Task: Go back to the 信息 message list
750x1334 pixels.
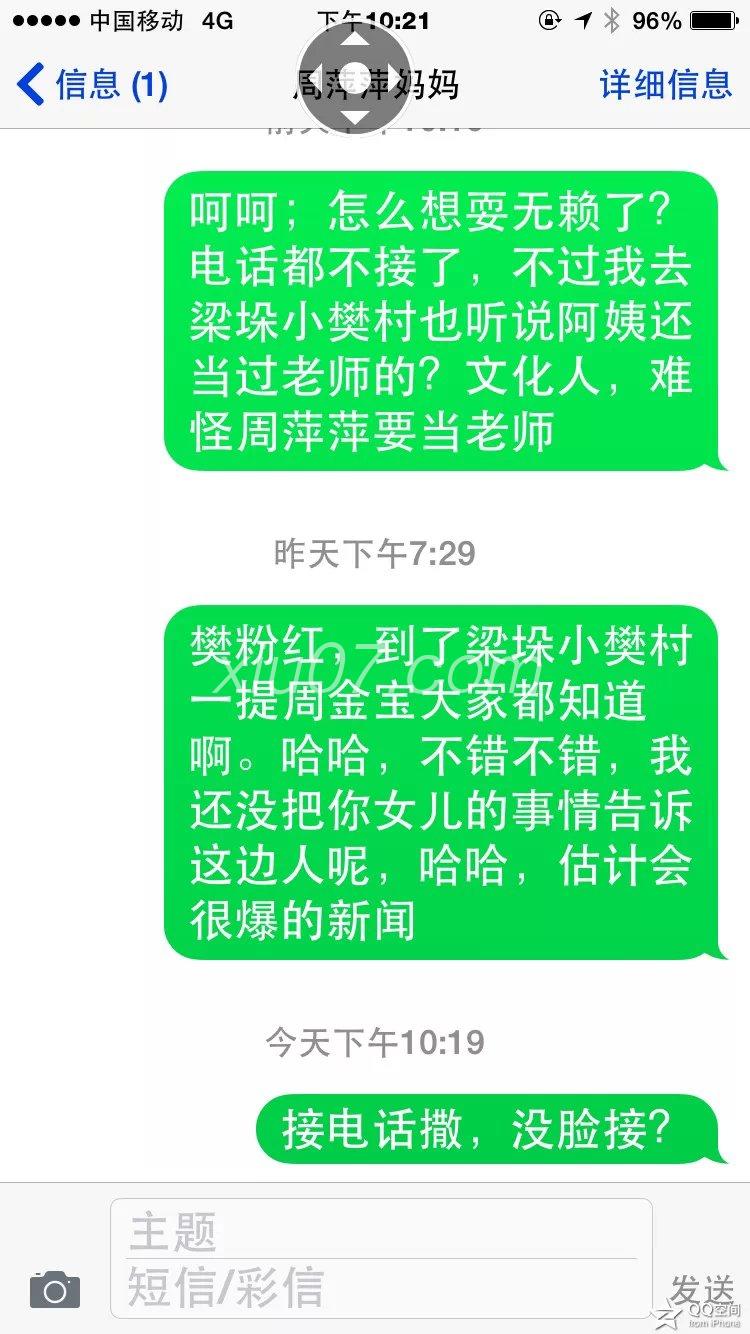Action: (x=92, y=84)
